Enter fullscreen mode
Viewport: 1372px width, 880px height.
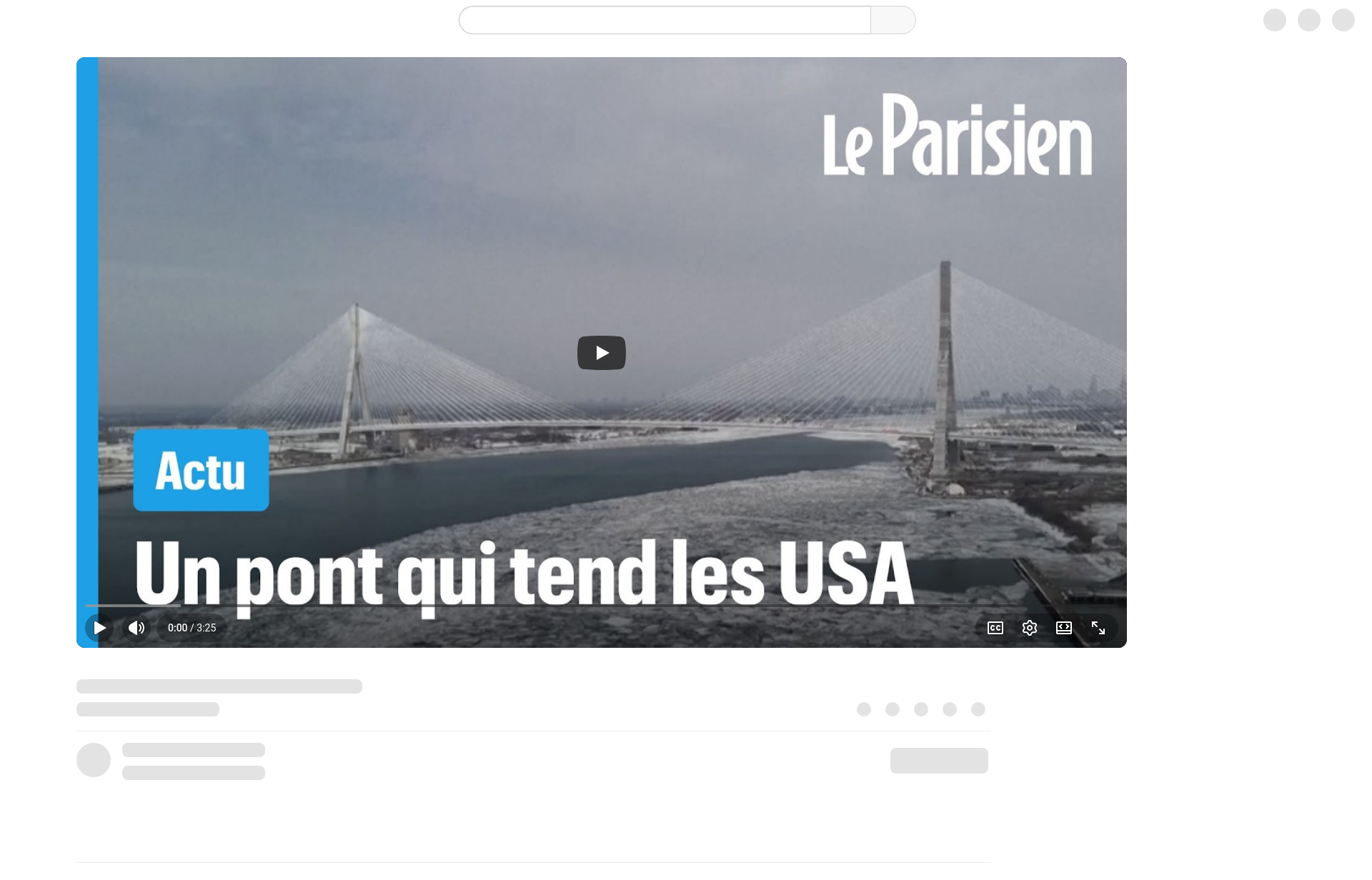1098,628
